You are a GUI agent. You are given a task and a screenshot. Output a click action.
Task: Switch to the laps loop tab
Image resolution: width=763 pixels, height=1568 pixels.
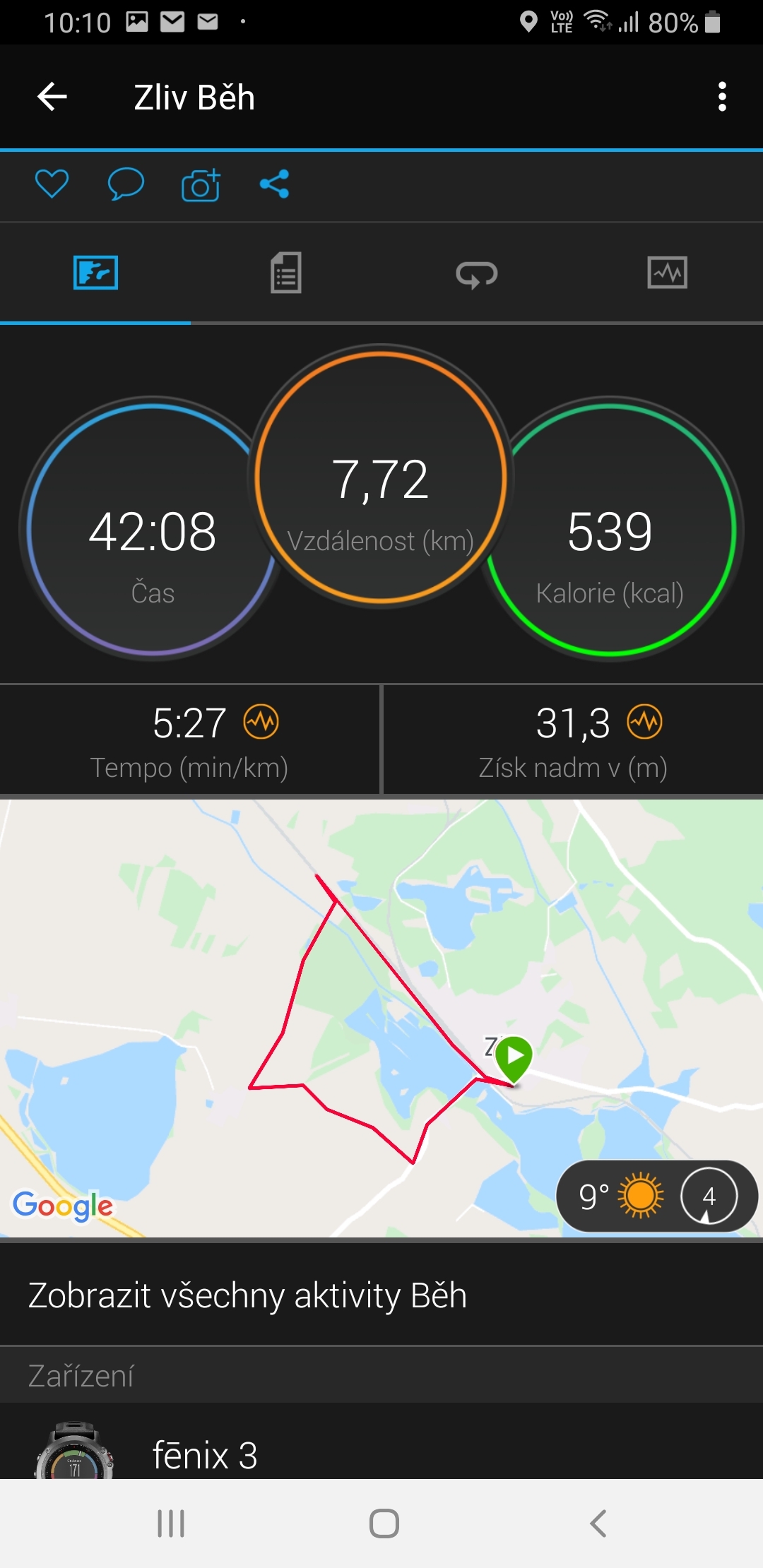pos(477,273)
